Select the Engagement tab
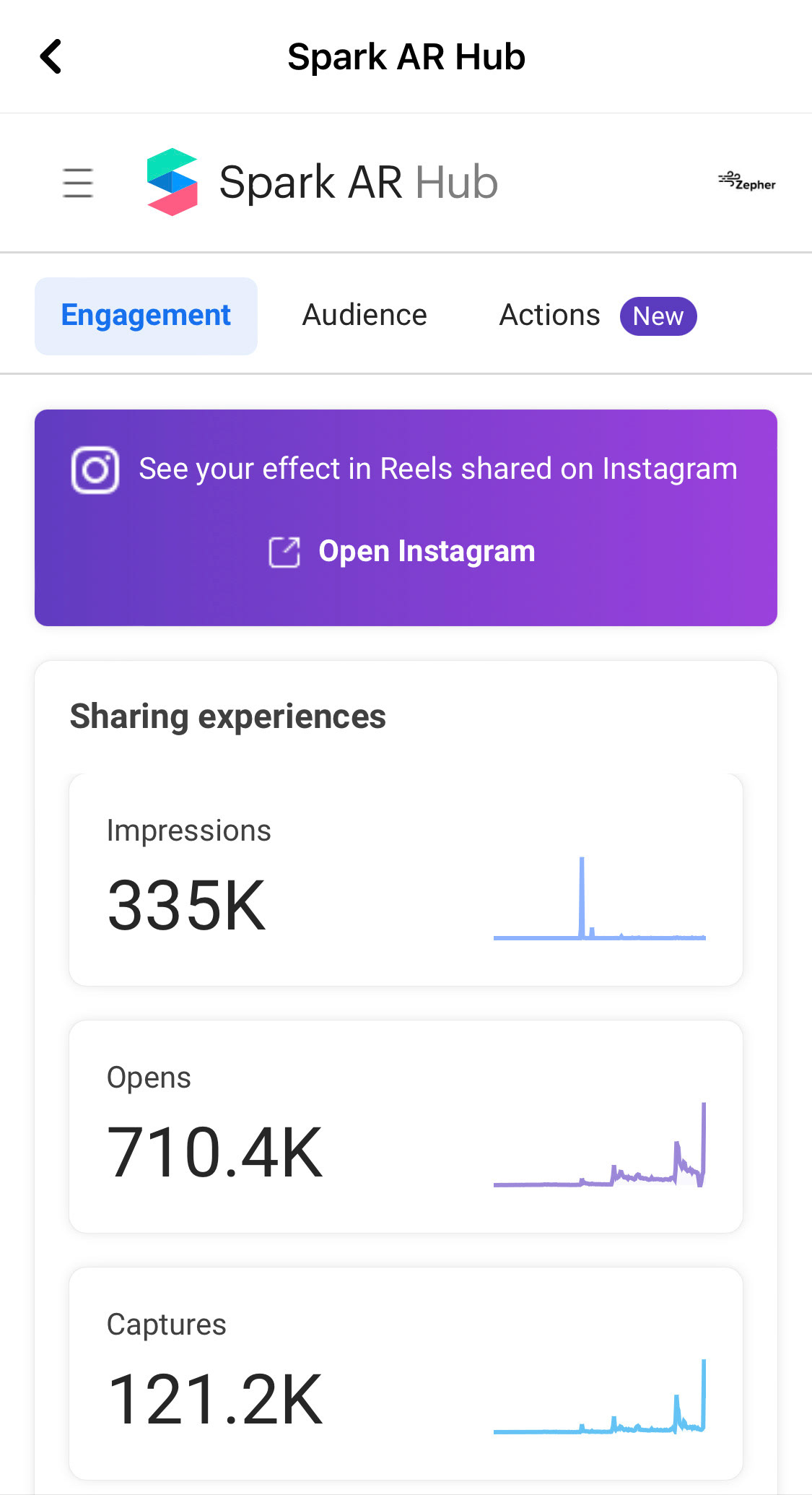812x1495 pixels. pos(146,316)
